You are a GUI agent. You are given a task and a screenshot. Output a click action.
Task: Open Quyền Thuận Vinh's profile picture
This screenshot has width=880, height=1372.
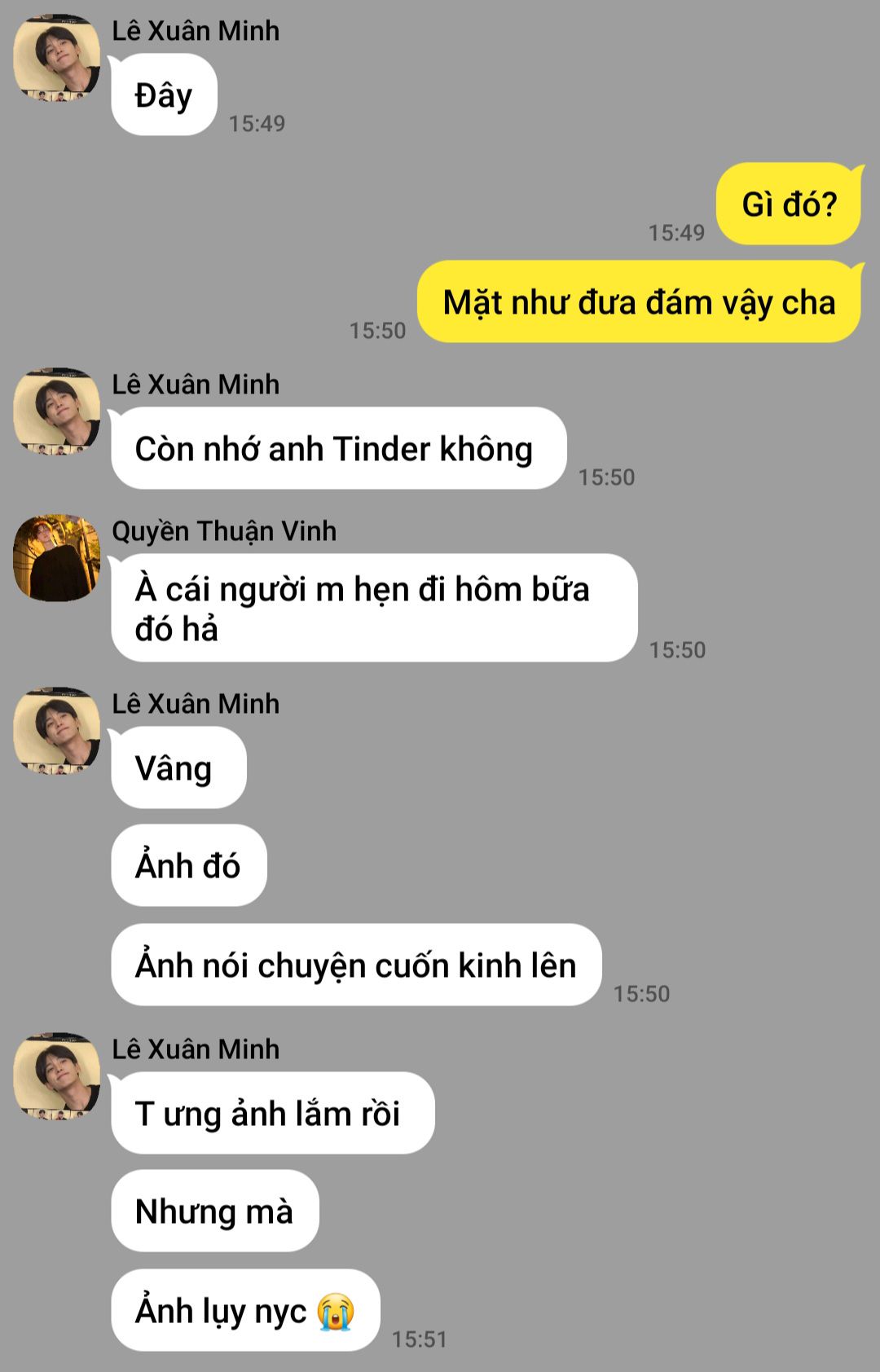(56, 558)
